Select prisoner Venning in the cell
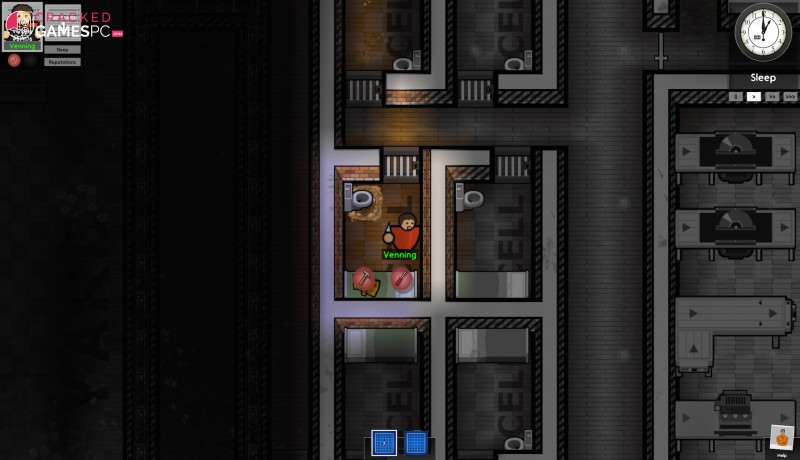The width and height of the screenshot is (800, 460). 404,233
